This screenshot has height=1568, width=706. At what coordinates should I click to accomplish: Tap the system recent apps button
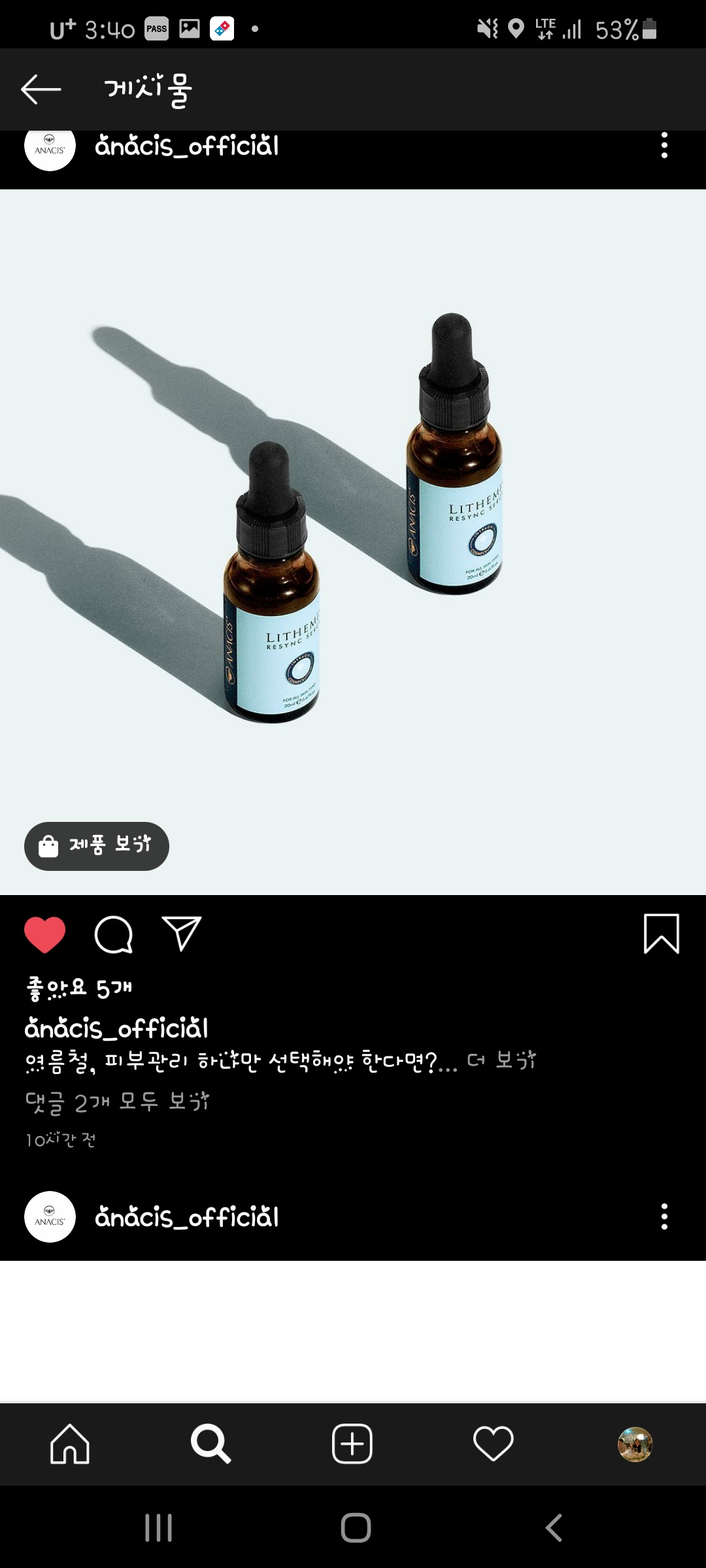point(158,1528)
